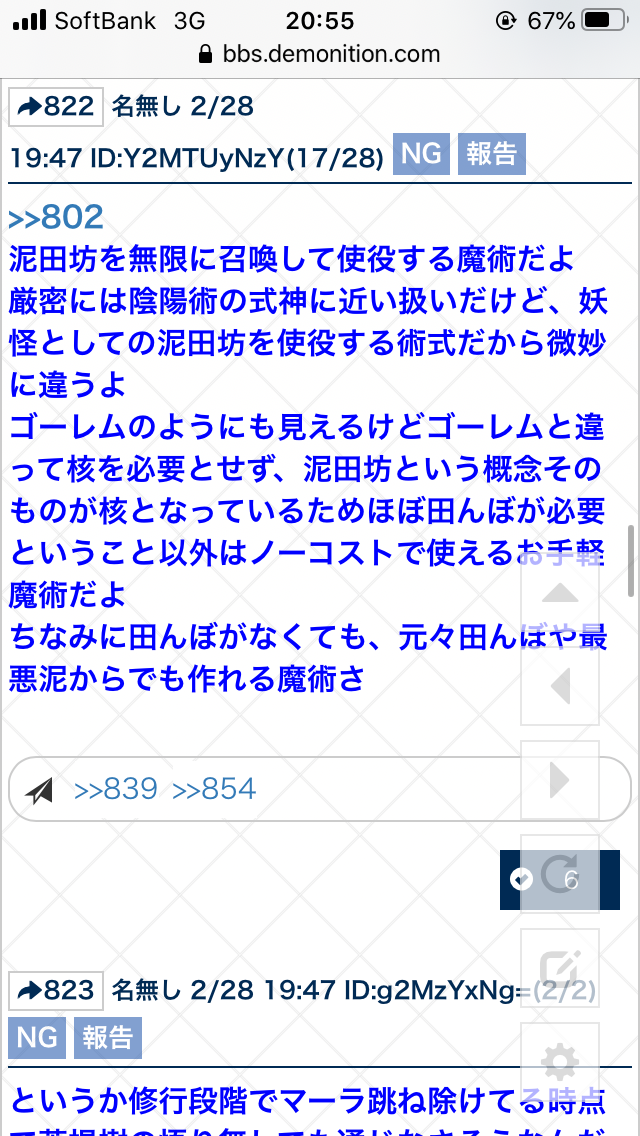Open the quoted post >>802 link
The image size is (640, 1136).
pyautogui.click(x=56, y=217)
